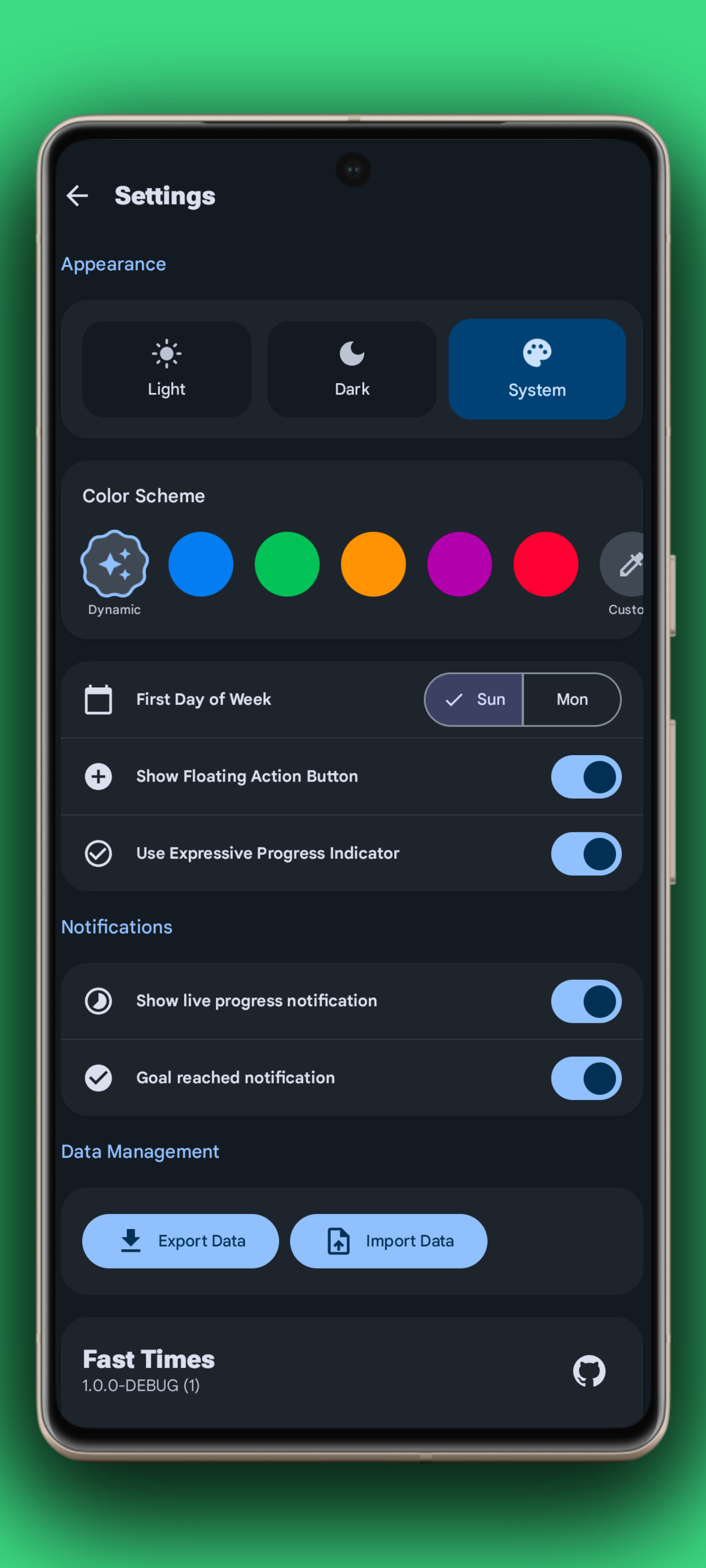Disable Use Expressive Progress Indicator

[x=585, y=853]
